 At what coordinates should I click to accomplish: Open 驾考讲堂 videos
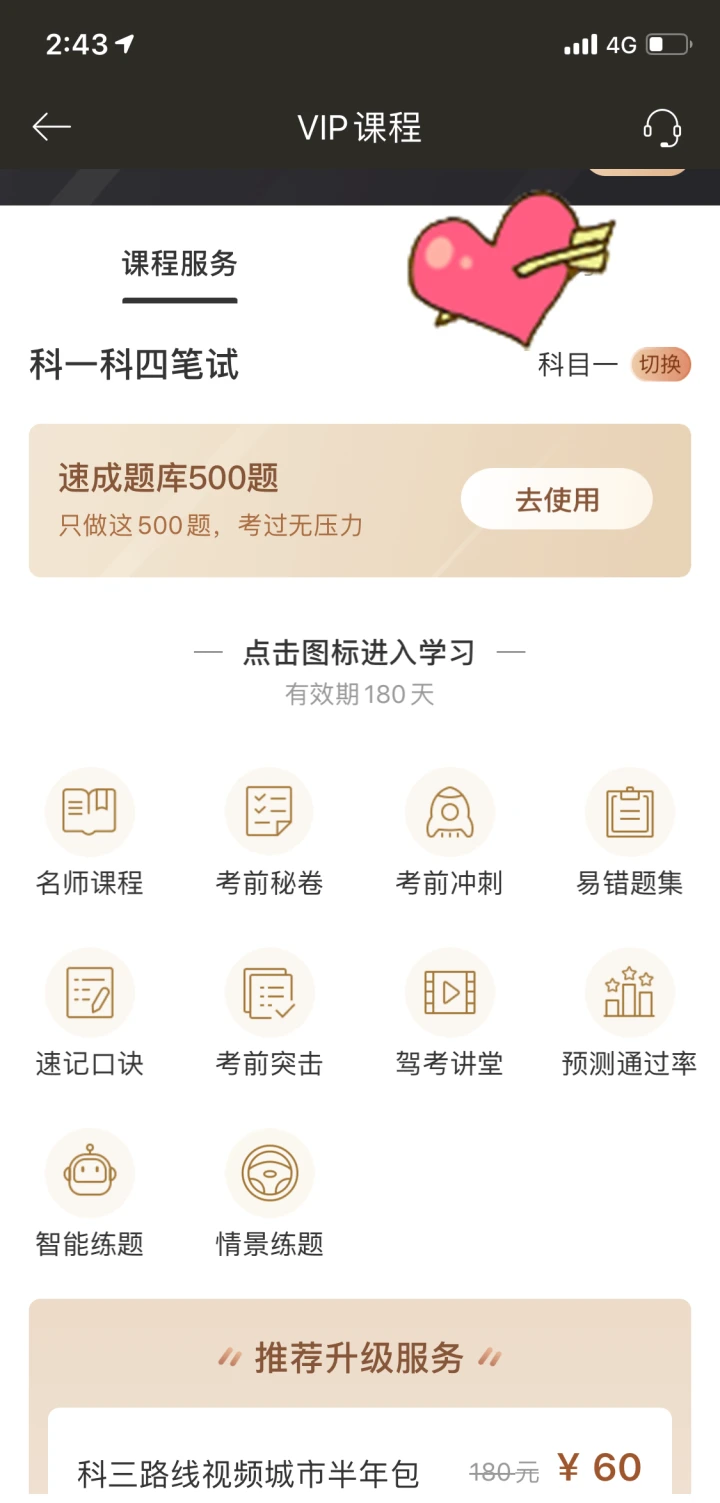450,993
